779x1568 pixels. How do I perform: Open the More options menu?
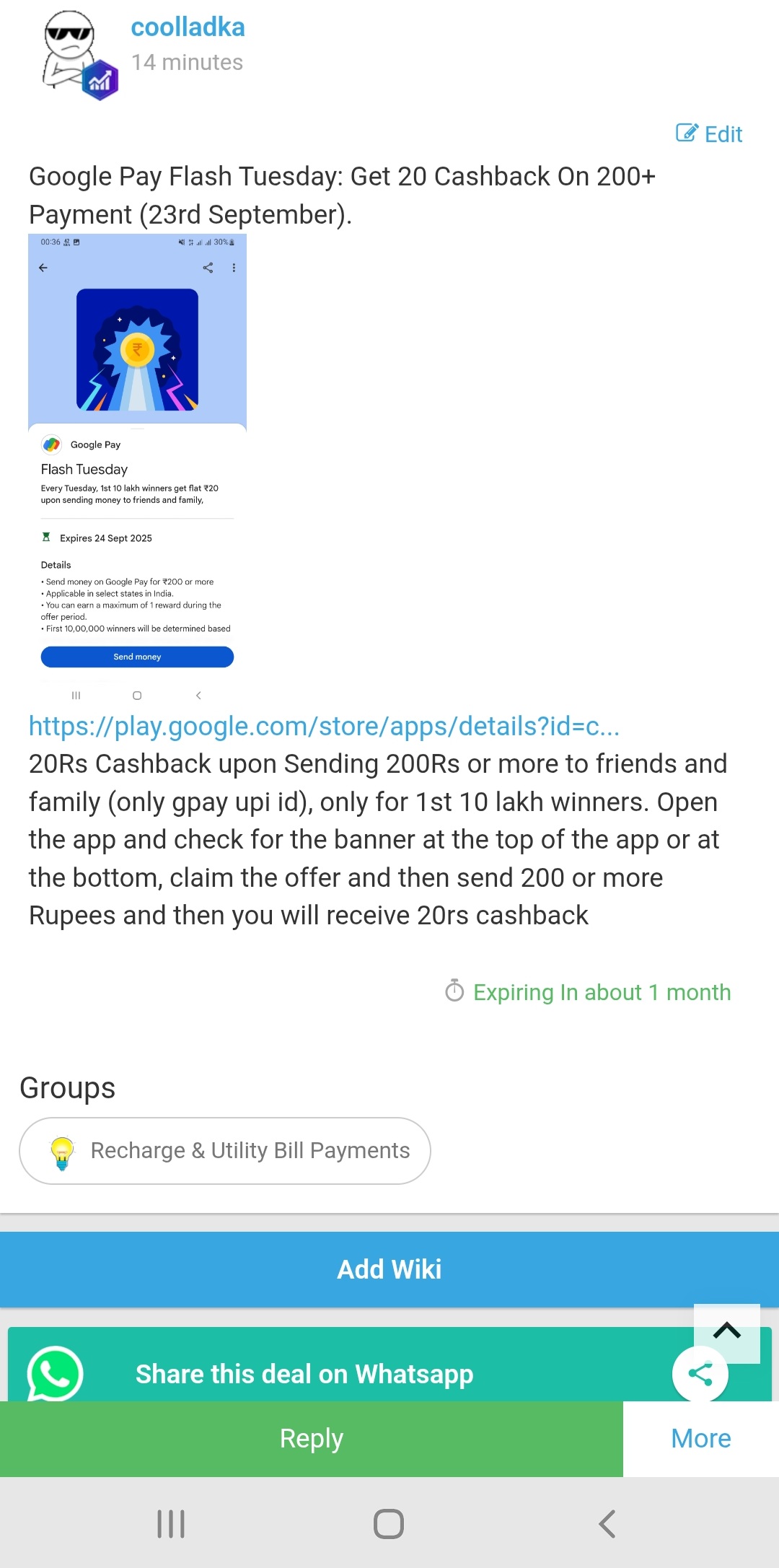click(700, 1438)
